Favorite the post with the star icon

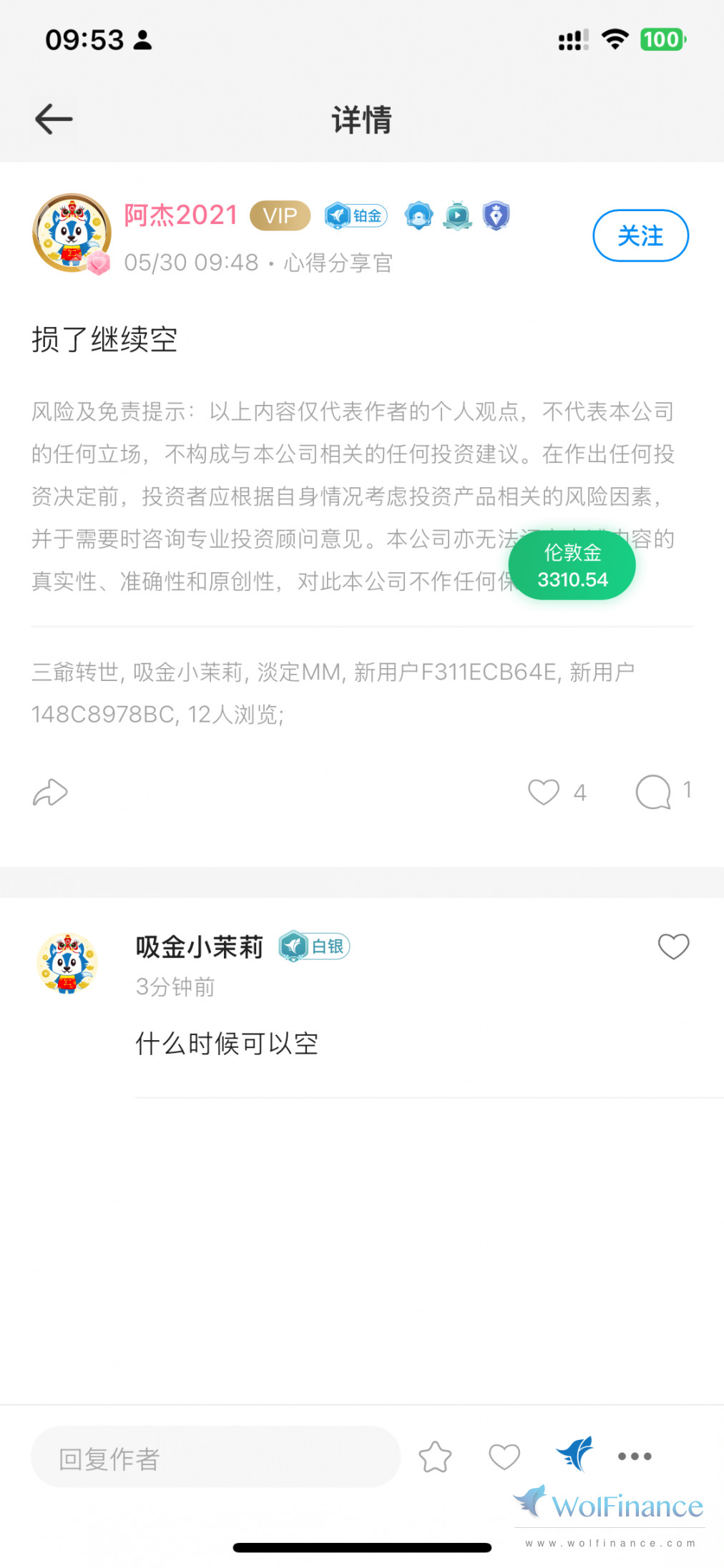click(435, 1457)
